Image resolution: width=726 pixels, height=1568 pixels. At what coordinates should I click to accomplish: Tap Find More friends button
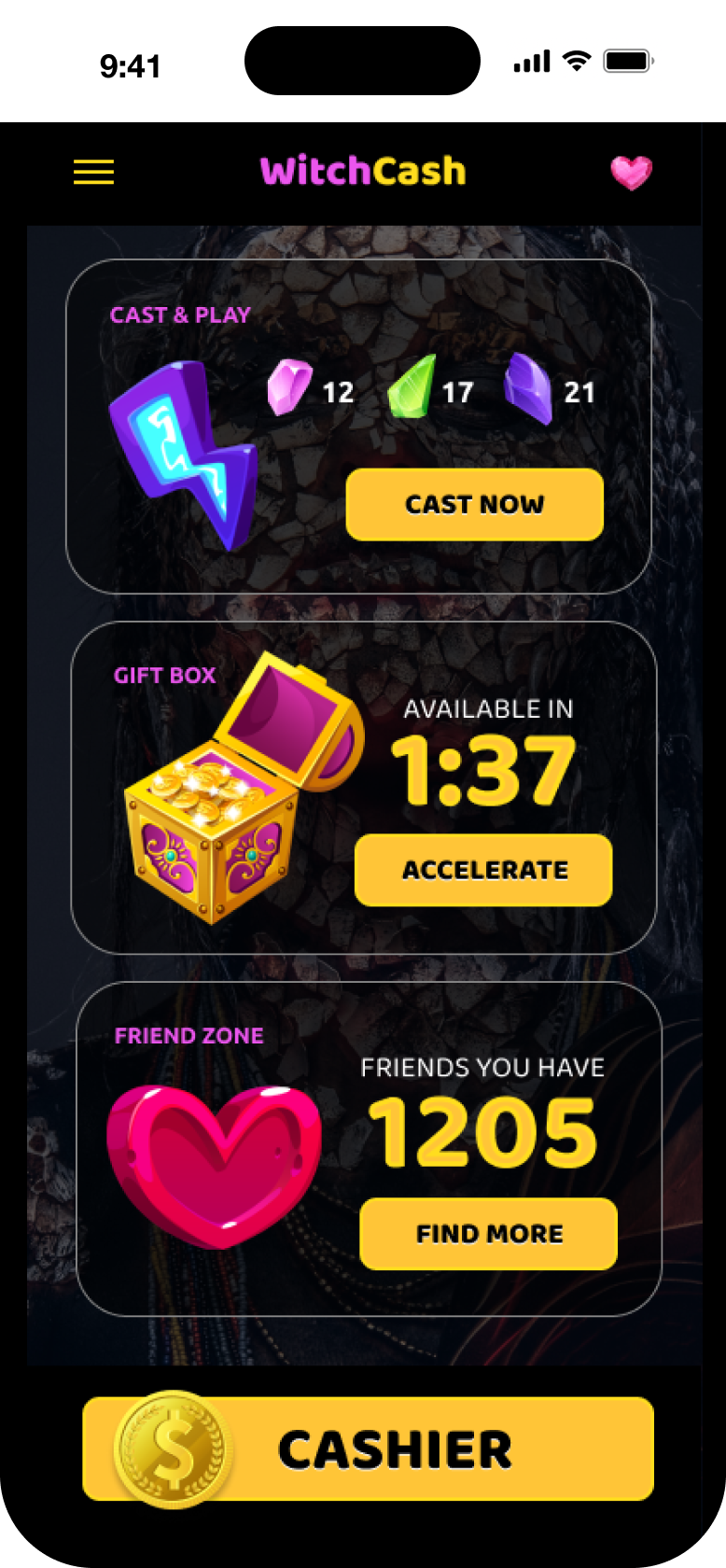[x=488, y=1234]
